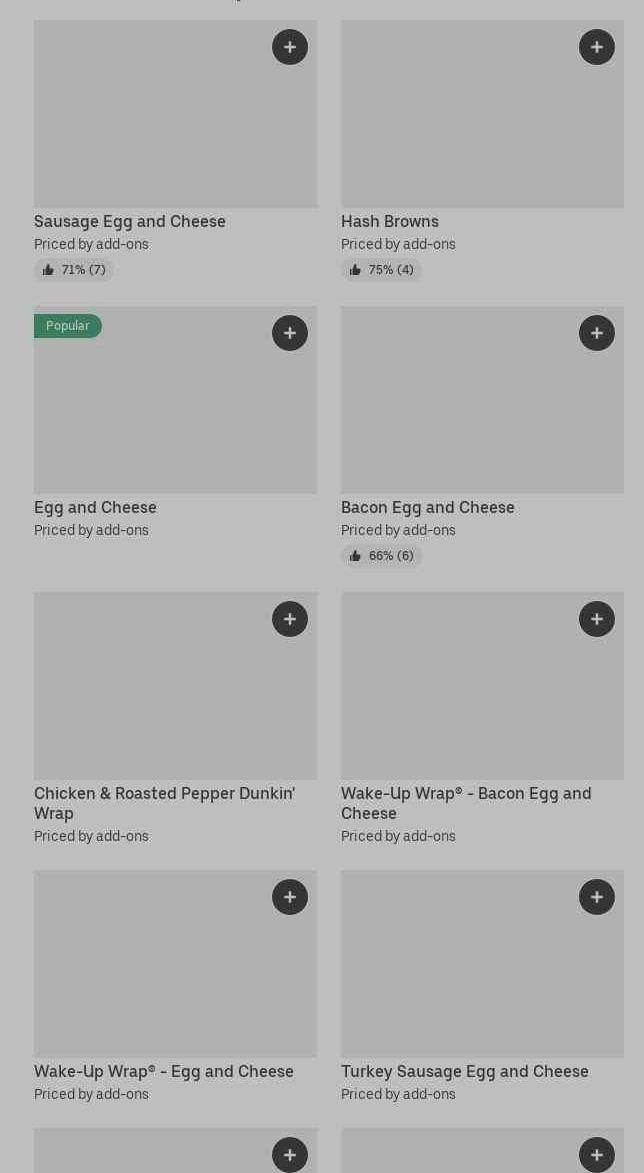Add Wake-Up Wrap Bacon Egg and Cheese
The width and height of the screenshot is (644, 1173).
(596, 619)
